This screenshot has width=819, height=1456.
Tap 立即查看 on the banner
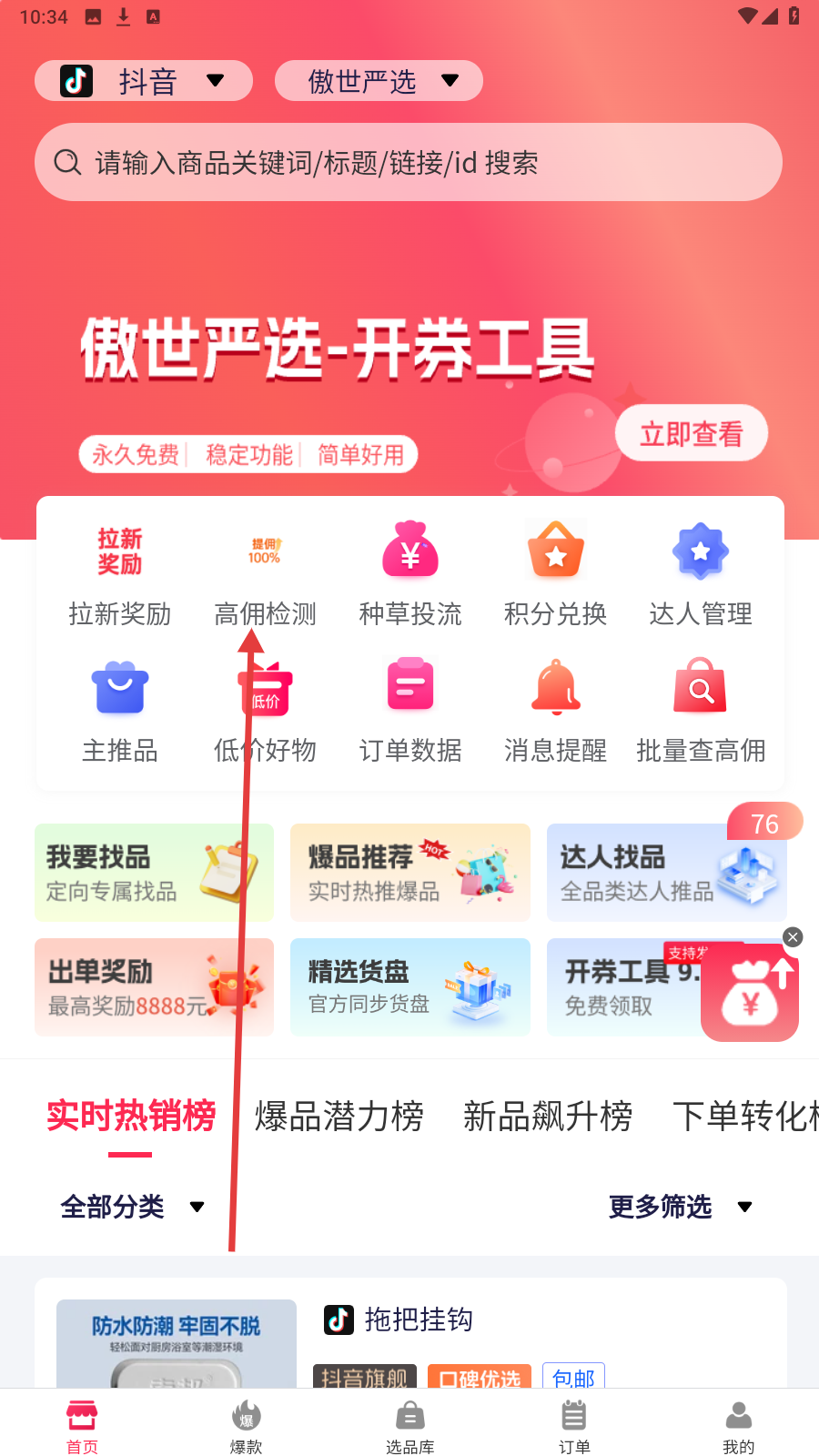point(691,434)
